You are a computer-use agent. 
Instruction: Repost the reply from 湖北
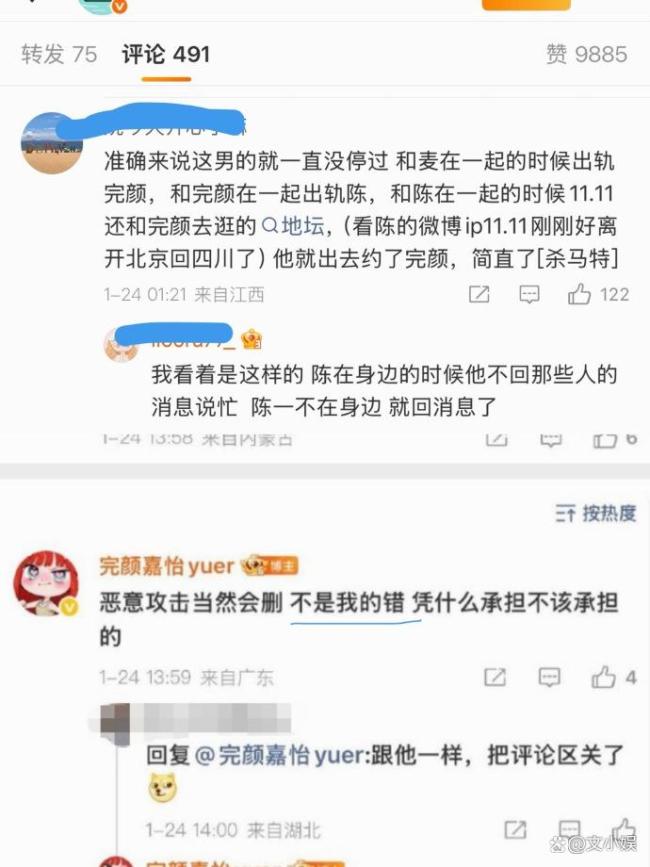(515, 830)
